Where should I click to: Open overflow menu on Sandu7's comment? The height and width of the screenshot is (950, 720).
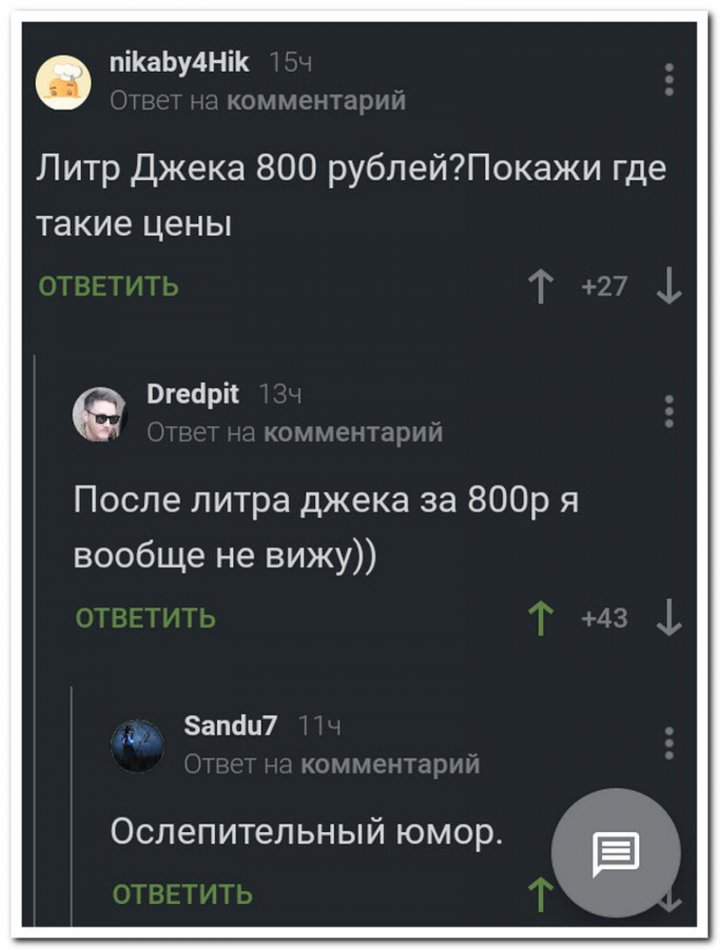coord(669,743)
